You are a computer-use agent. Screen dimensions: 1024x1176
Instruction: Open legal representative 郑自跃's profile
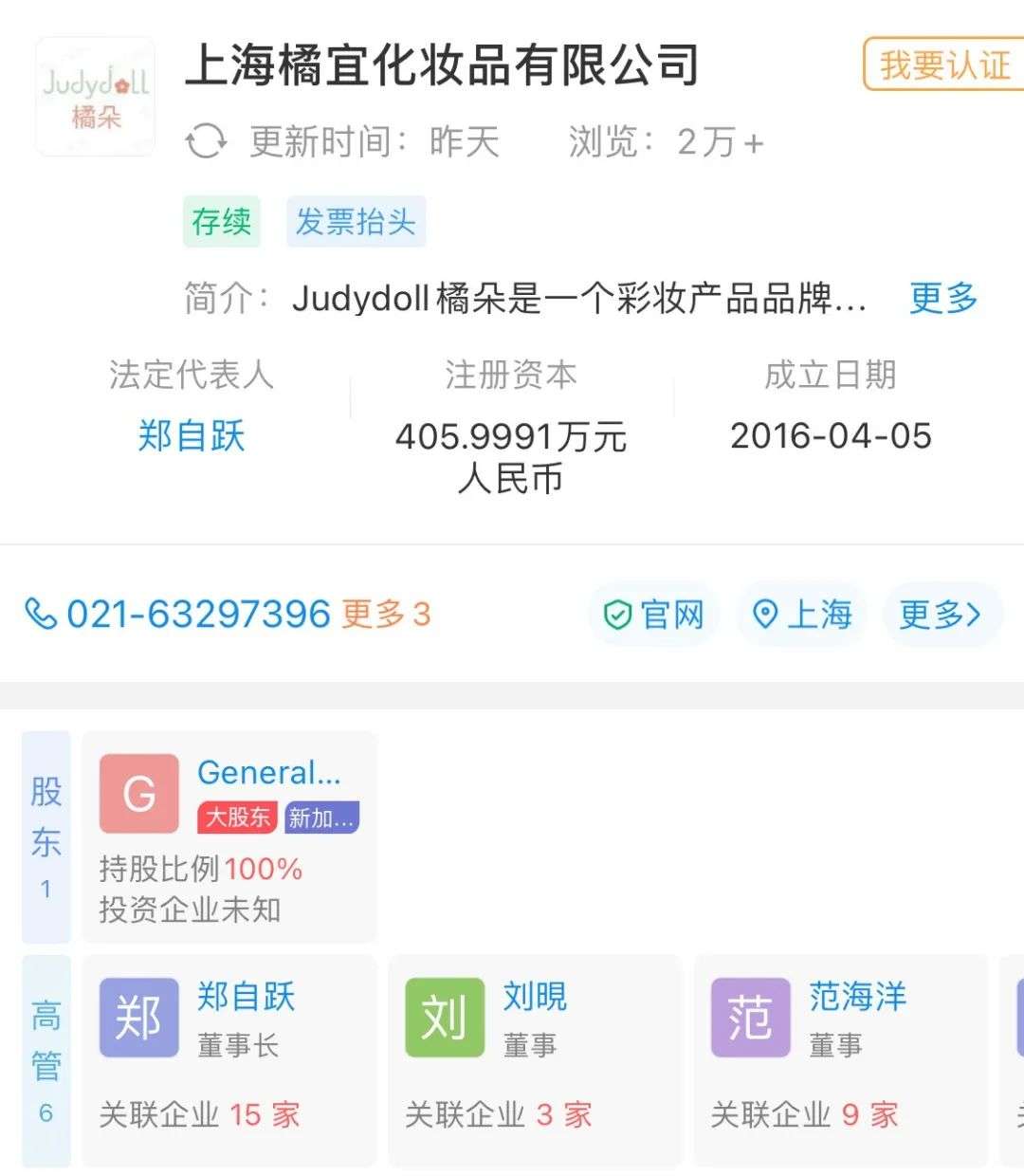pyautogui.click(x=192, y=436)
